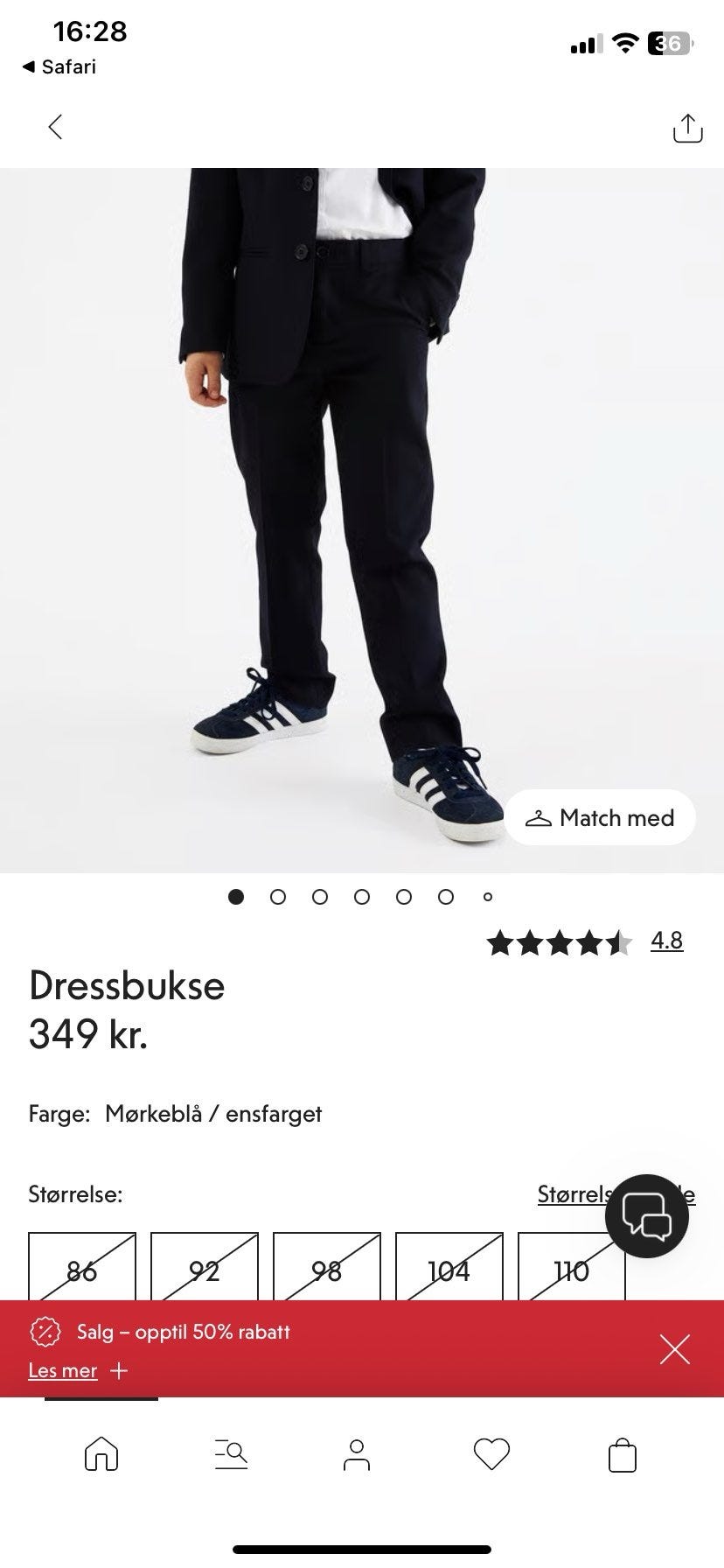The image size is (724, 1568).
Task: Open the 4.8 reviews rating link
Action: click(x=665, y=941)
